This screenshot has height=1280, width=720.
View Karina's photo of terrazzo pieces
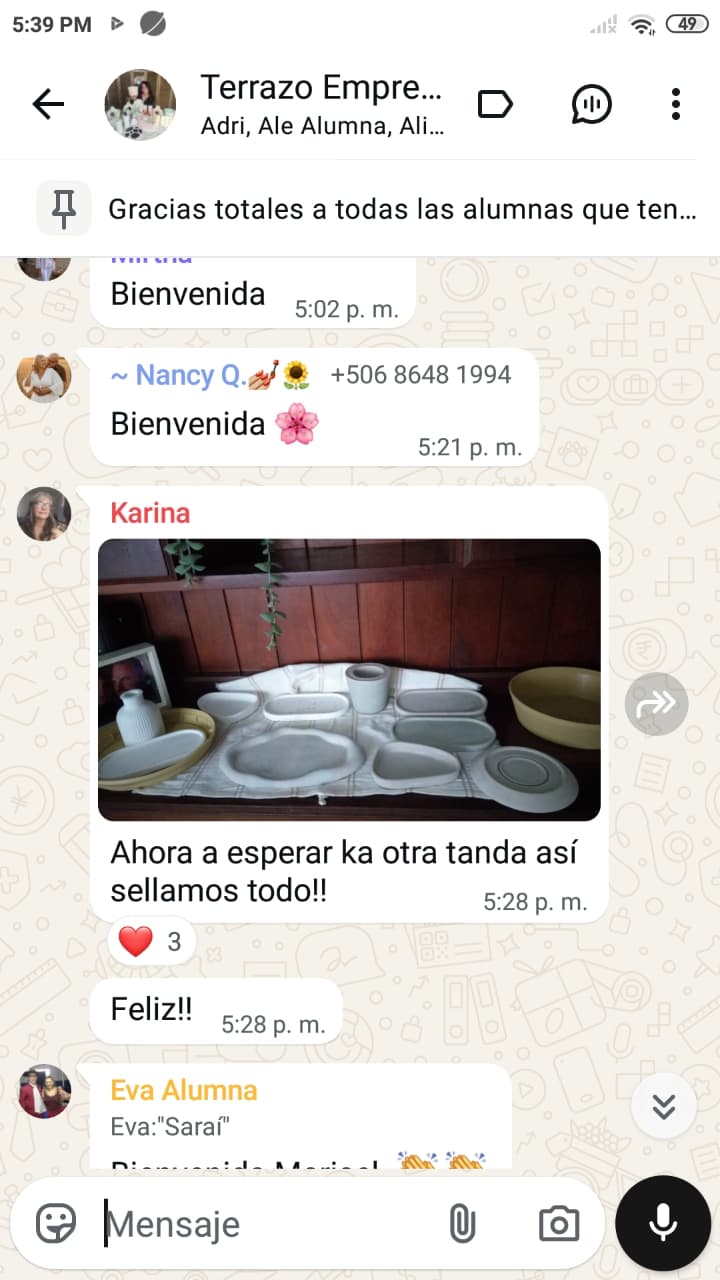349,680
